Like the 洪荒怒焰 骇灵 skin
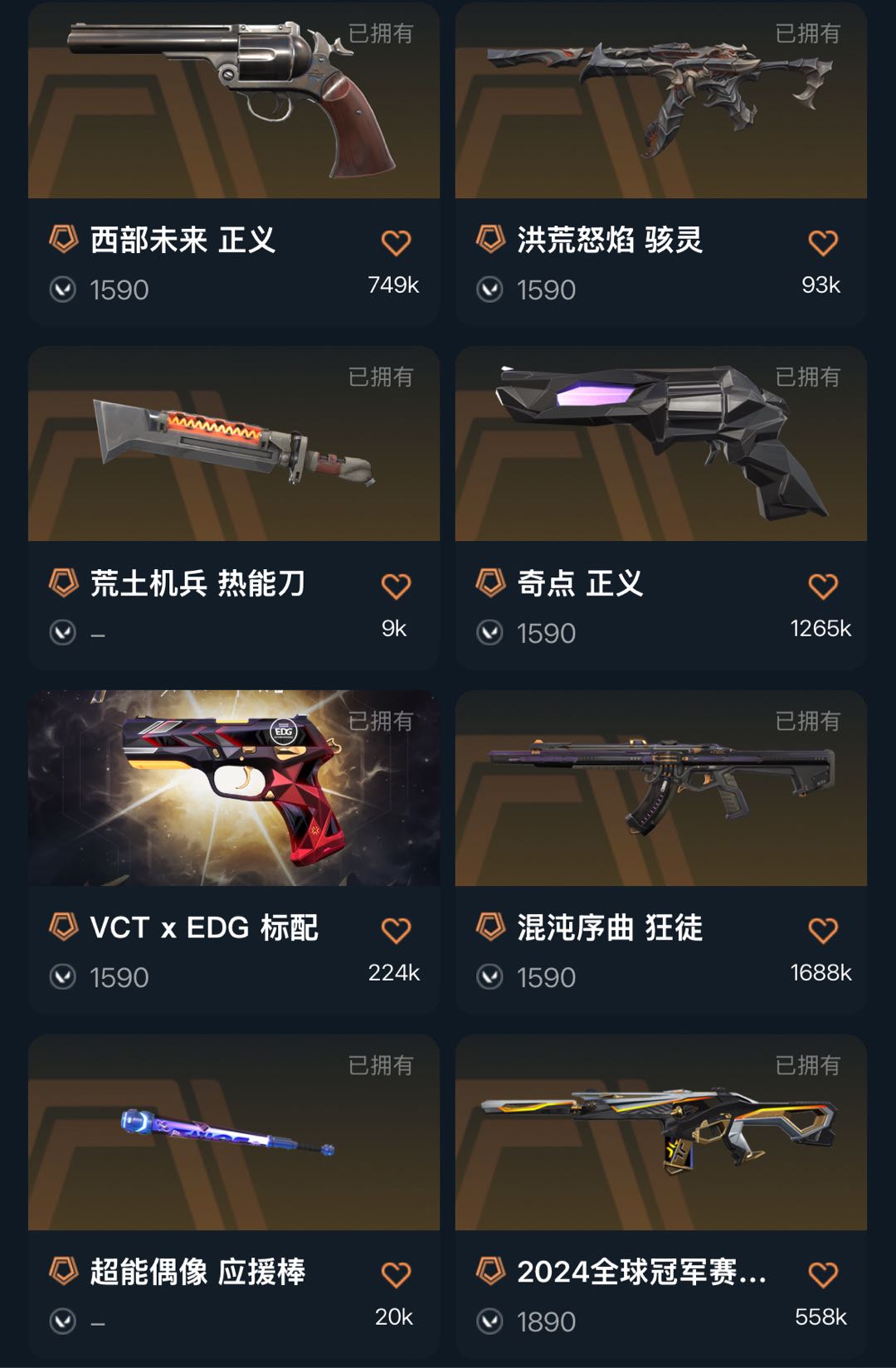 pyautogui.click(x=823, y=243)
